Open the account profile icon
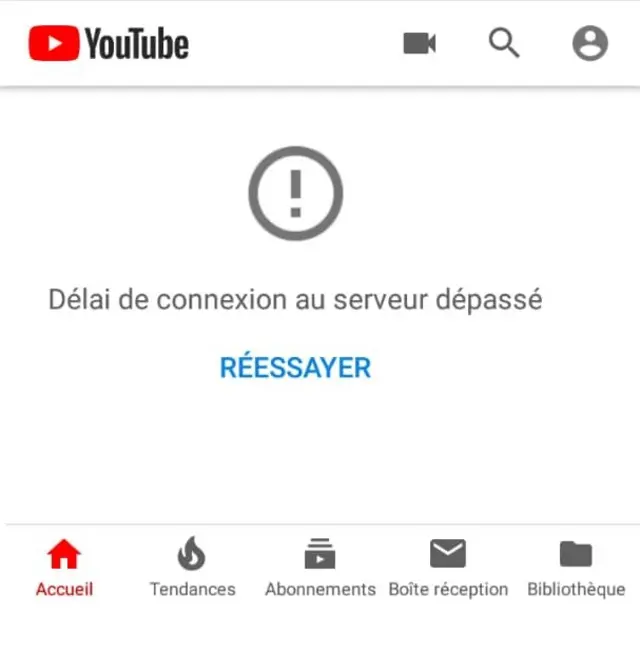640x654 pixels. [x=590, y=43]
